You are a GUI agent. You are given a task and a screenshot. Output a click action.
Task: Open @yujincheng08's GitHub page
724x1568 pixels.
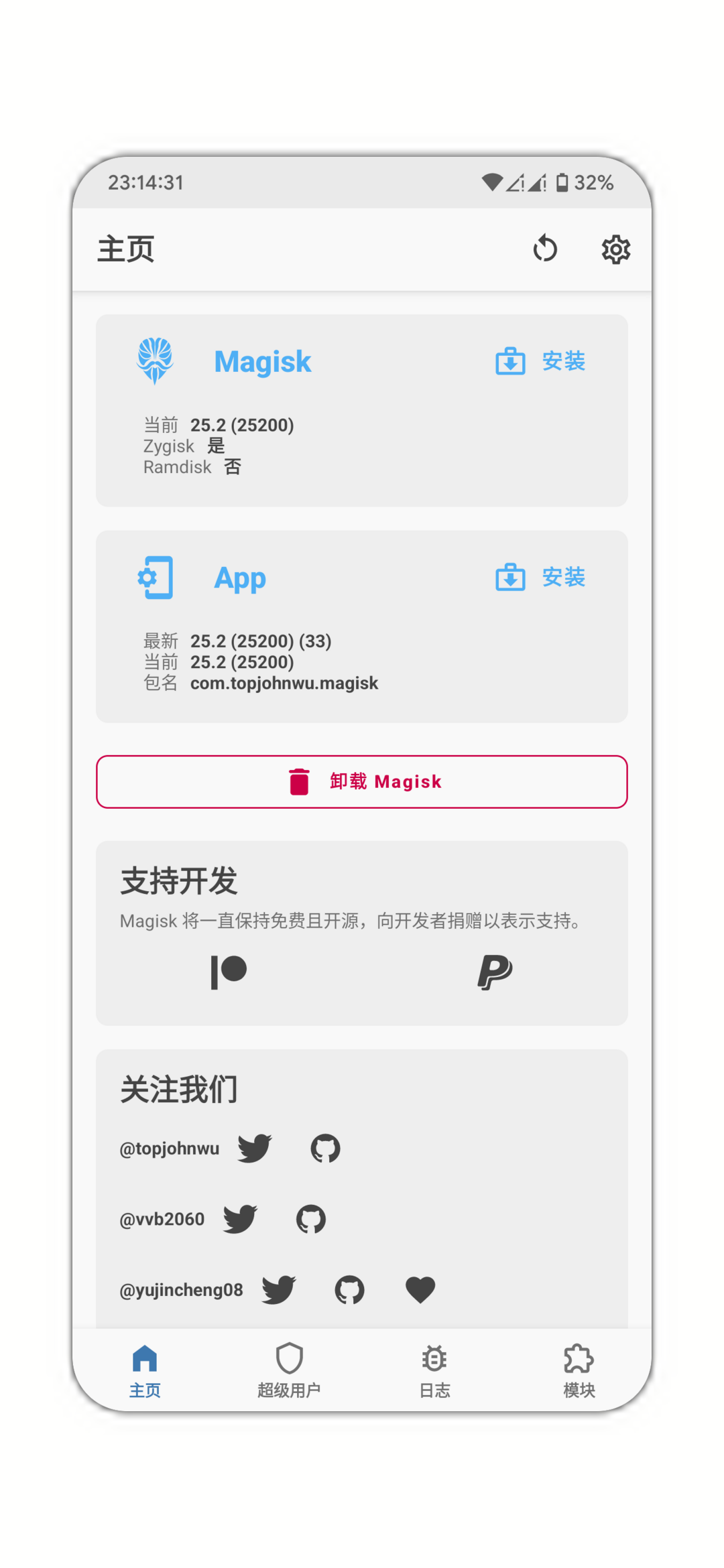[349, 1290]
